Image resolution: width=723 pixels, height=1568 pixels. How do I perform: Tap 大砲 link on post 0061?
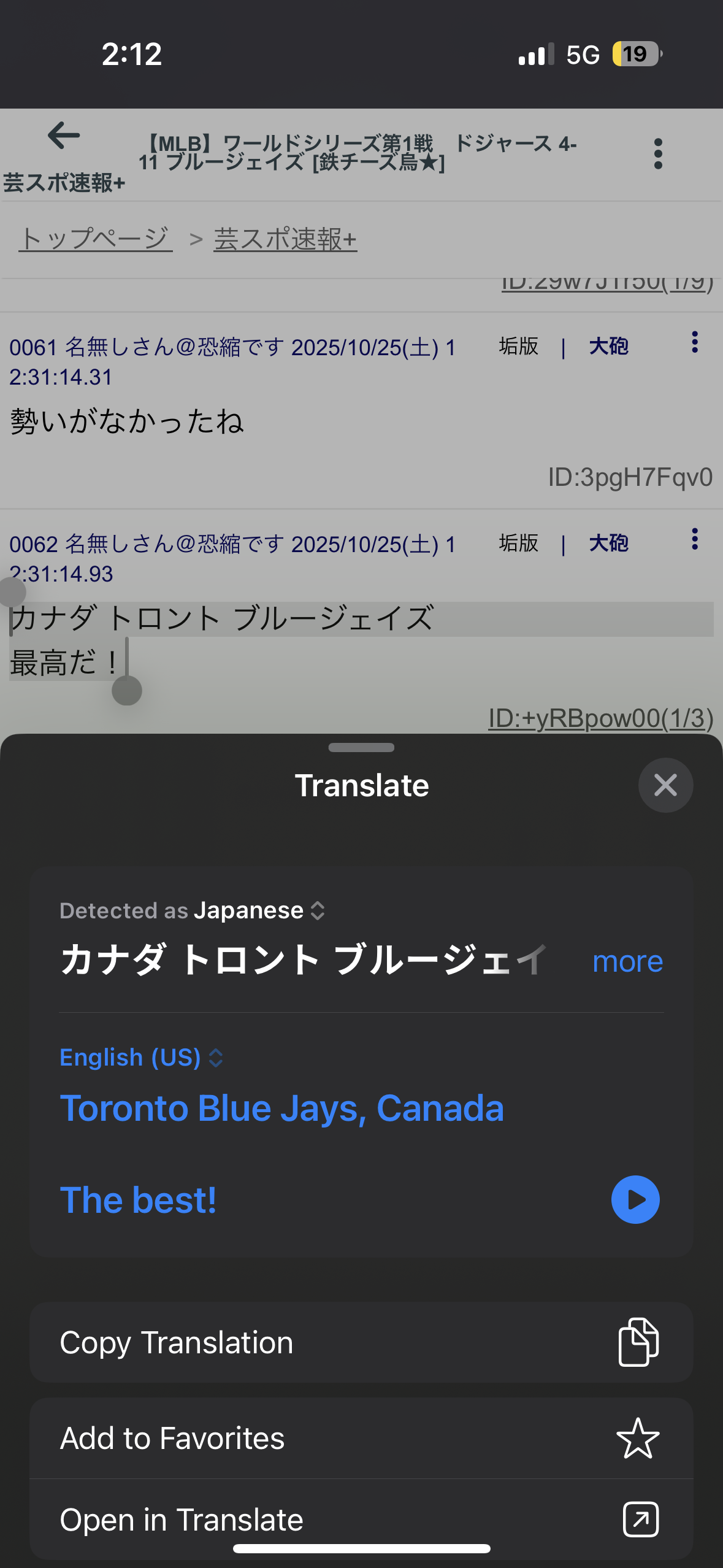point(608,347)
